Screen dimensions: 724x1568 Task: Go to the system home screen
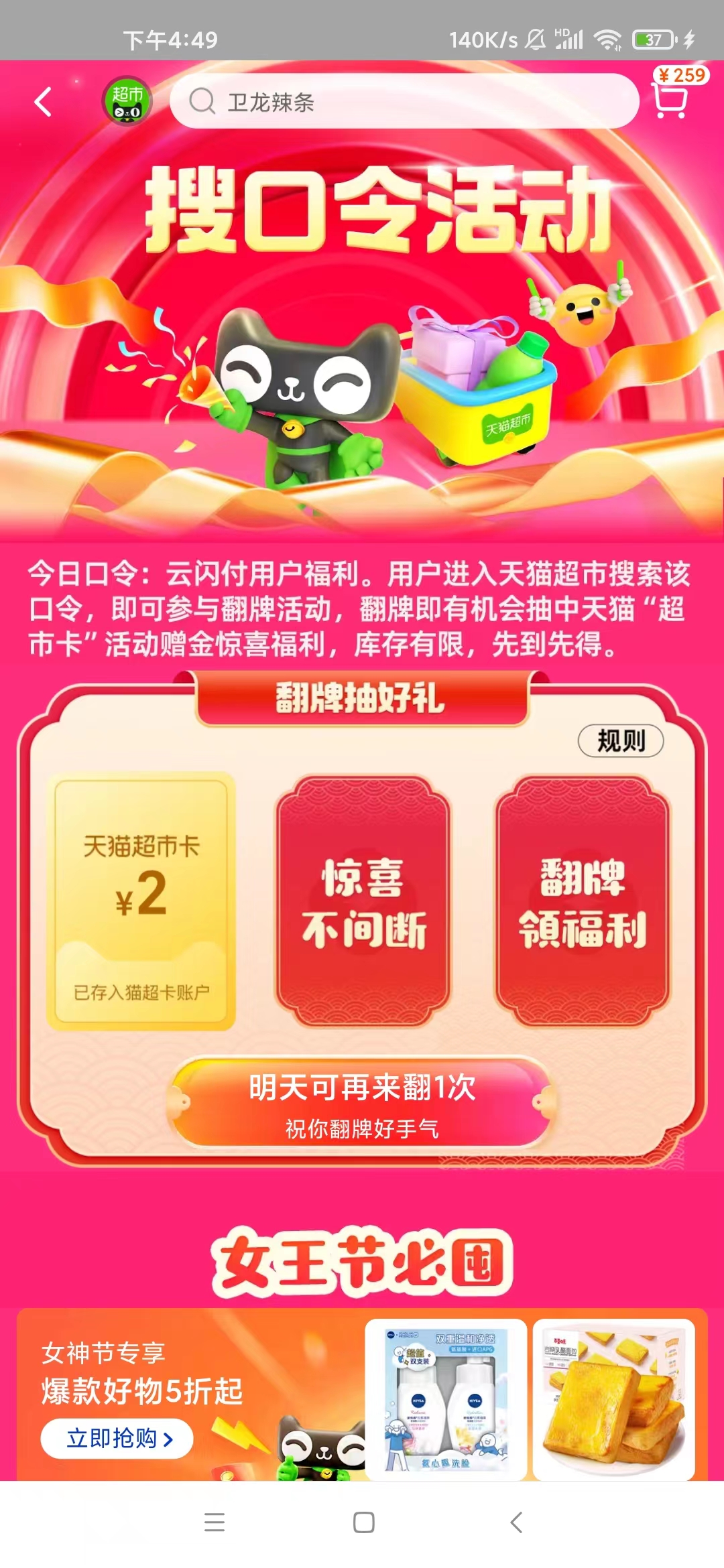click(x=363, y=1522)
